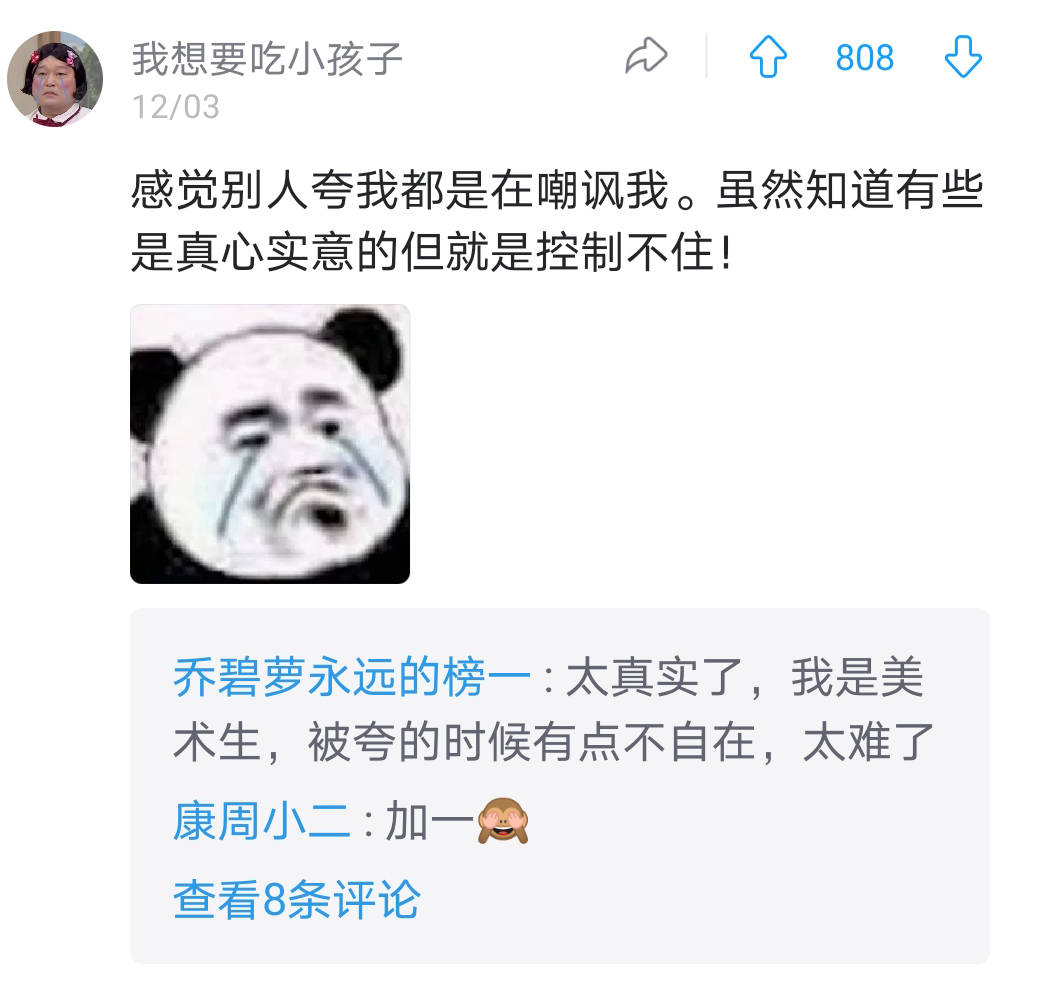The image size is (1038, 993).
Task: Downvote the comment by 我想要吃小孩子
Action: 963,58
